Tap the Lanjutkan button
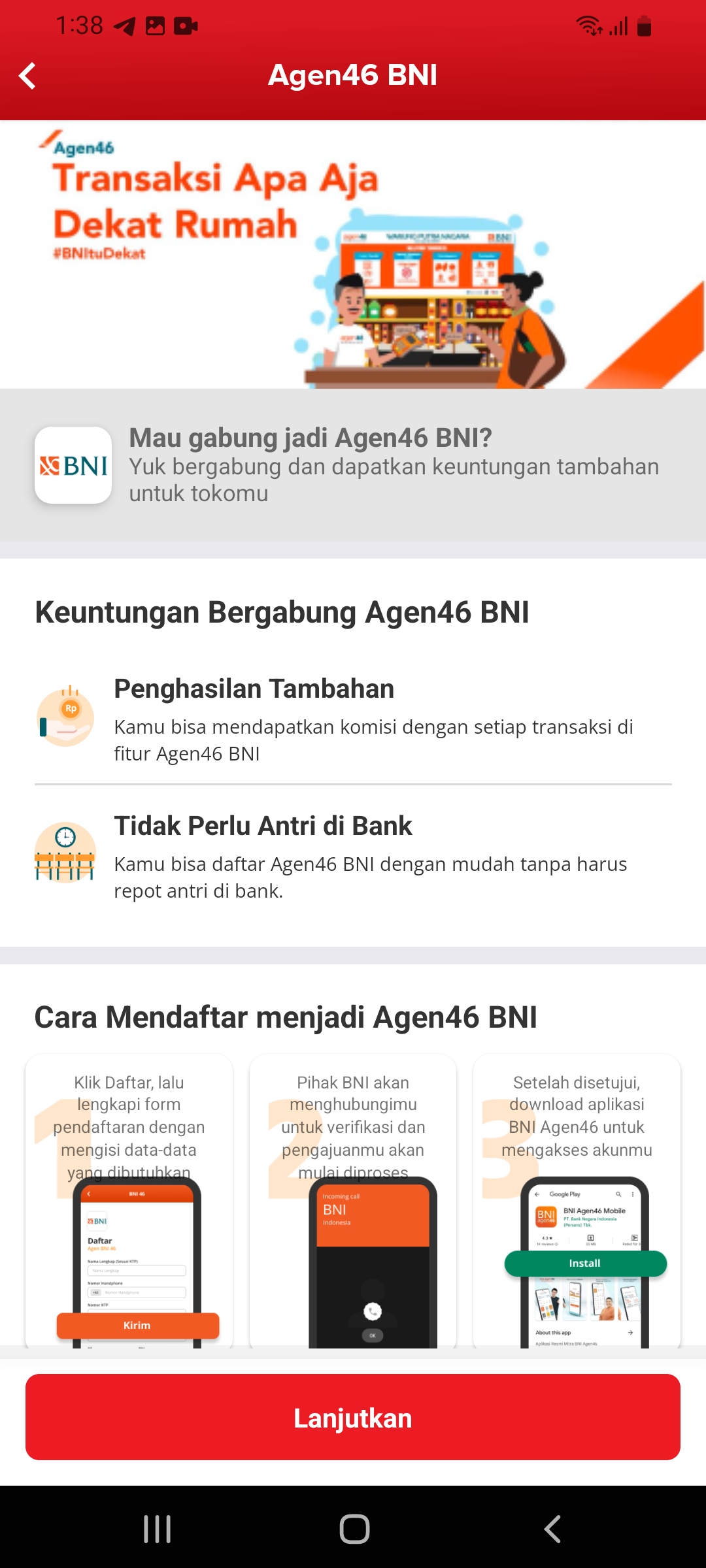The height and width of the screenshot is (1568, 706). click(353, 1418)
